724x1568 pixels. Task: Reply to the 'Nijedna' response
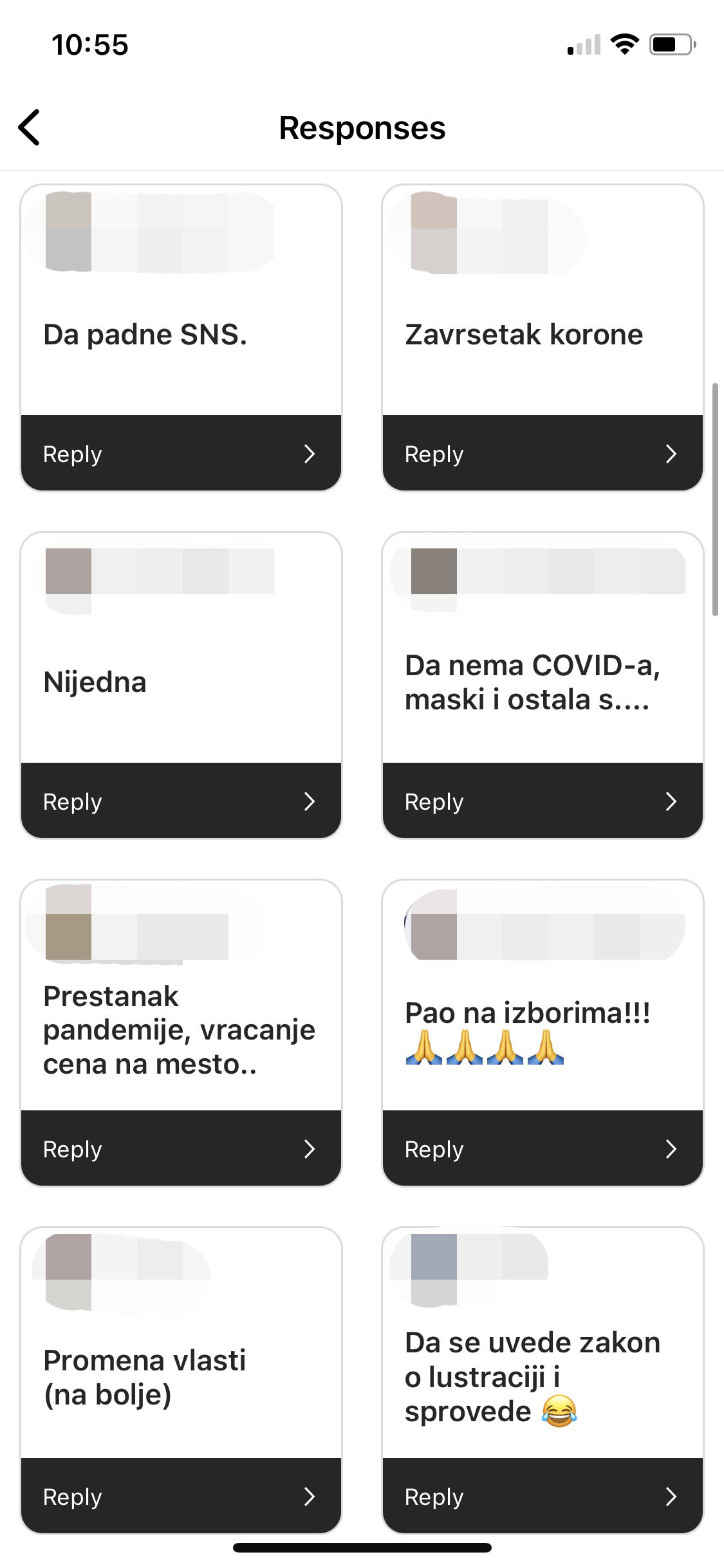pyautogui.click(x=181, y=801)
